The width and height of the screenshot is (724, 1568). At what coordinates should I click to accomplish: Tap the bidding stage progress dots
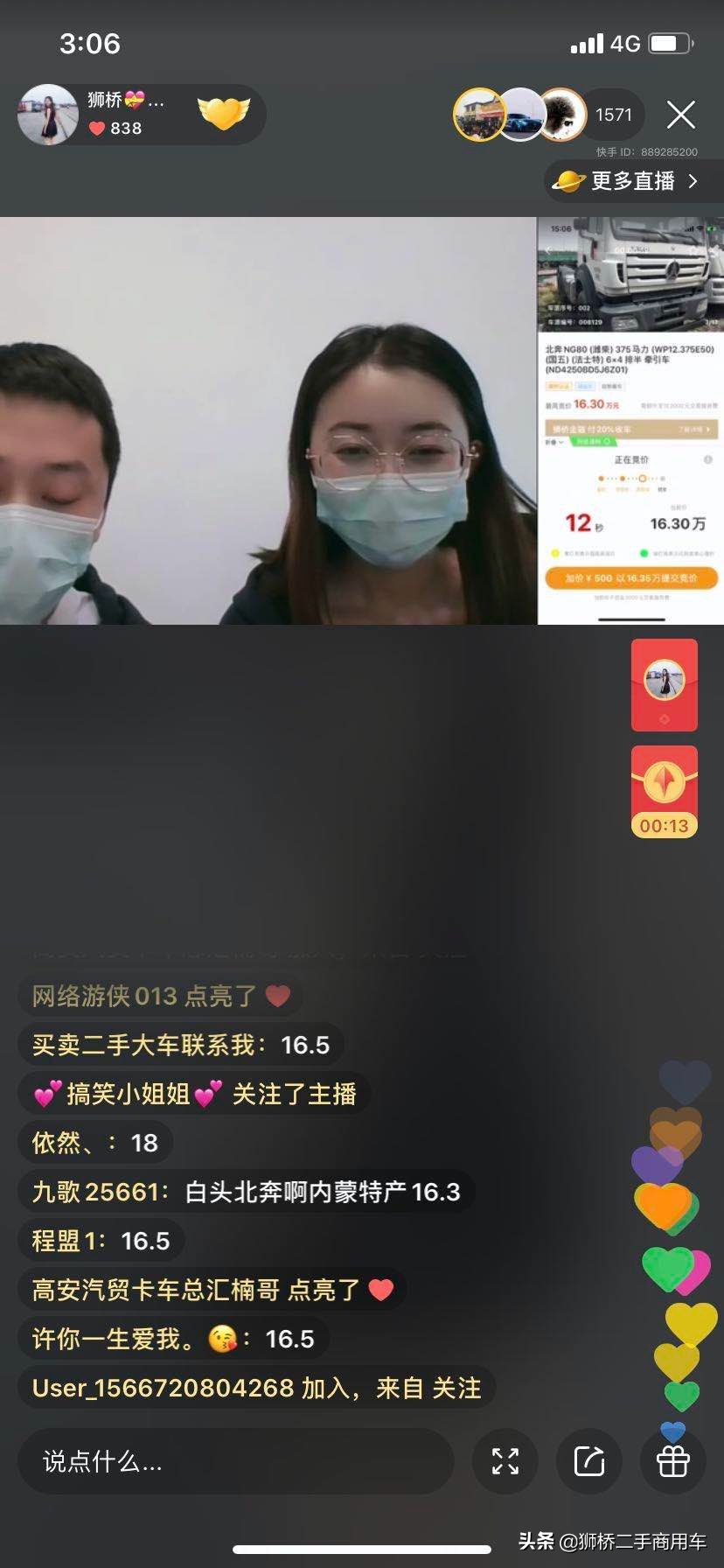[x=630, y=478]
